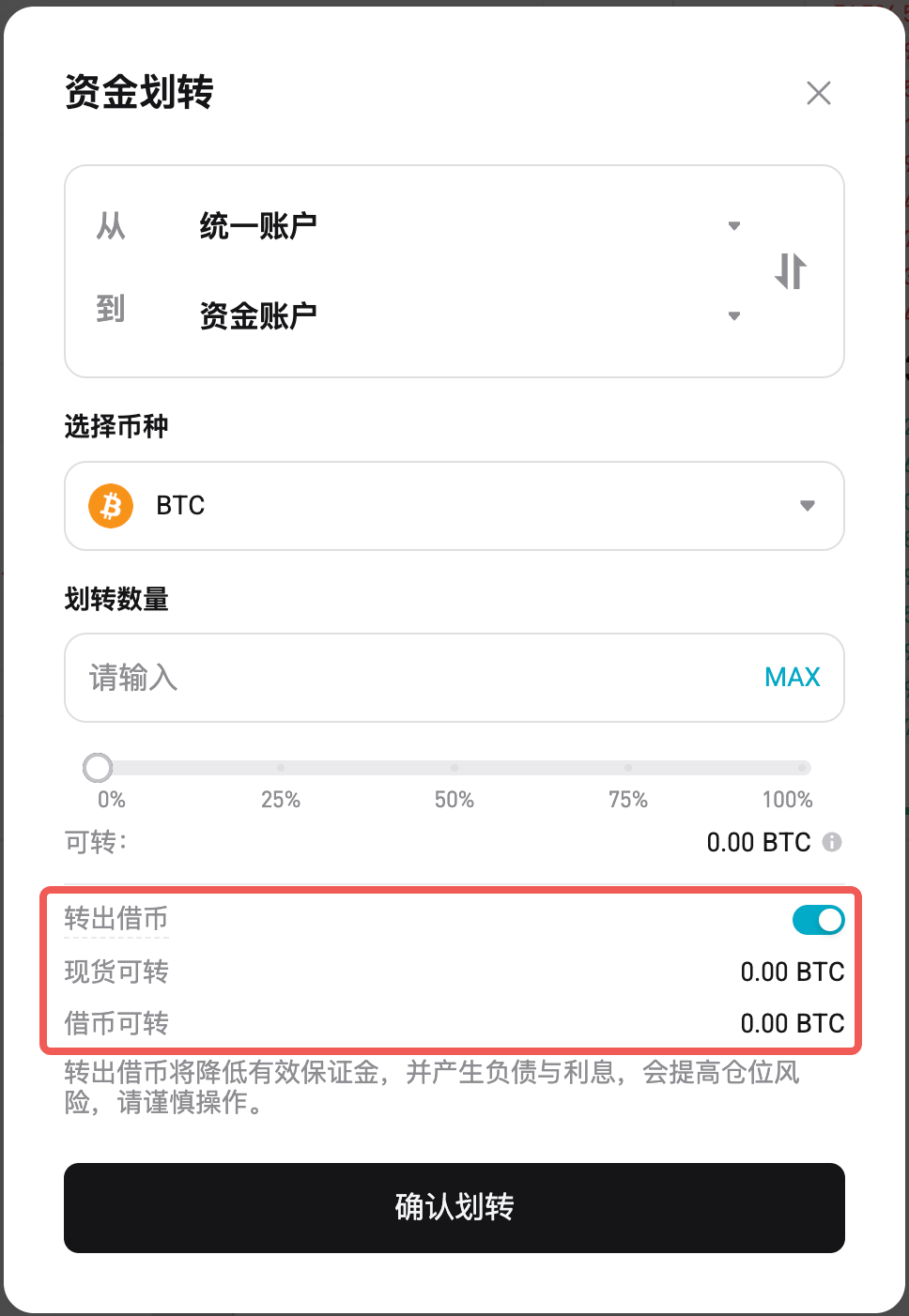Viewport: 909px width, 1316px height.
Task: Click the 50% mark on the slider
Action: coord(454,767)
